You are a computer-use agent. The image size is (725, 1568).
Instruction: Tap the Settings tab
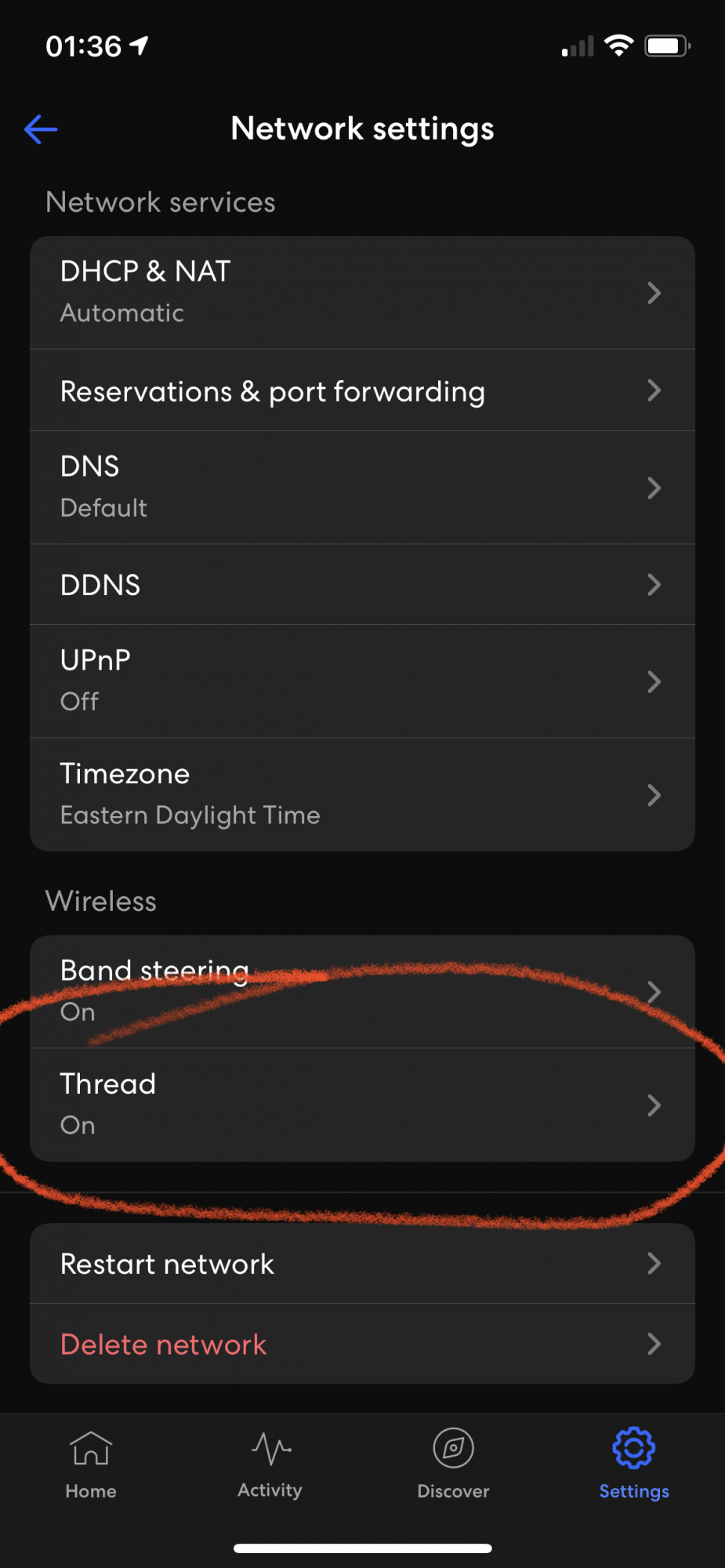pos(634,1465)
